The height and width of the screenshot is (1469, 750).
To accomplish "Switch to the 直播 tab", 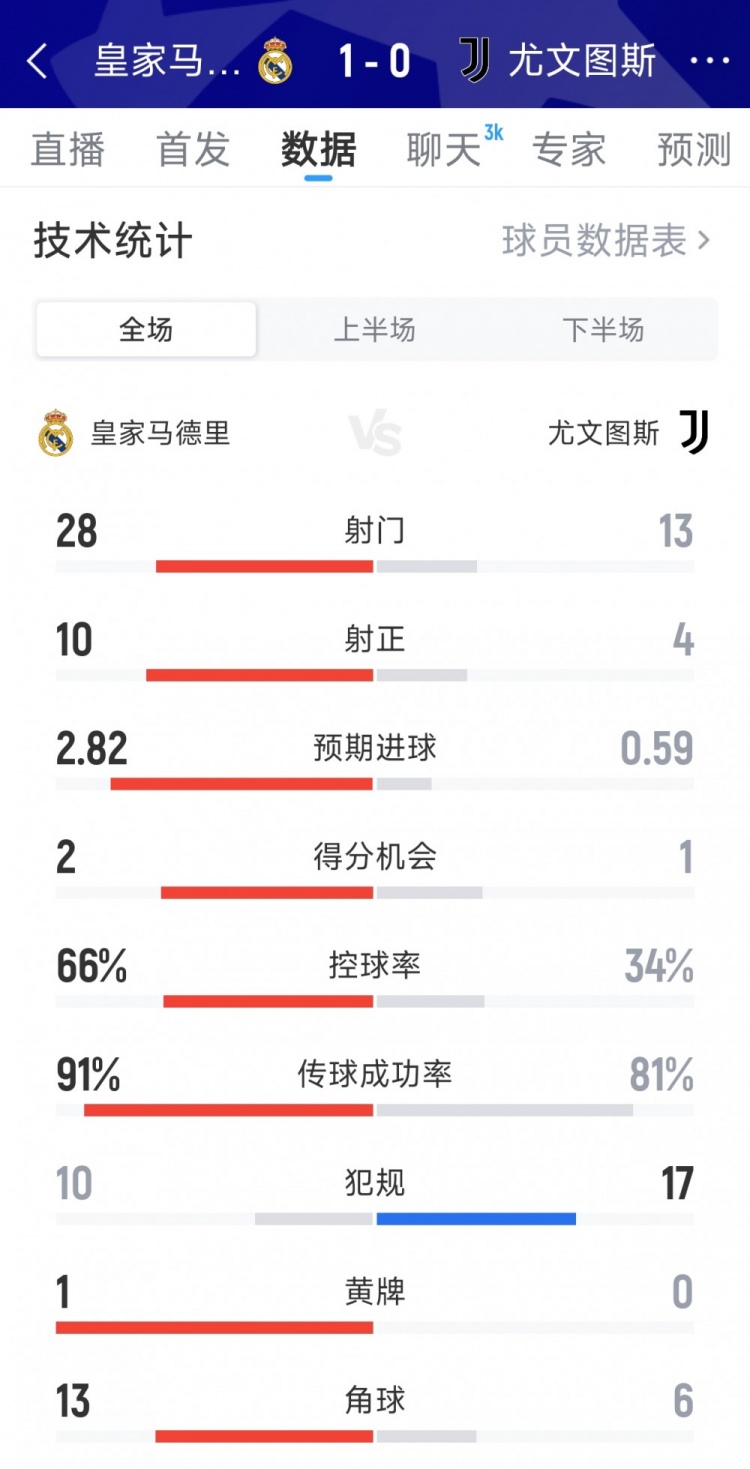I will click(x=68, y=150).
